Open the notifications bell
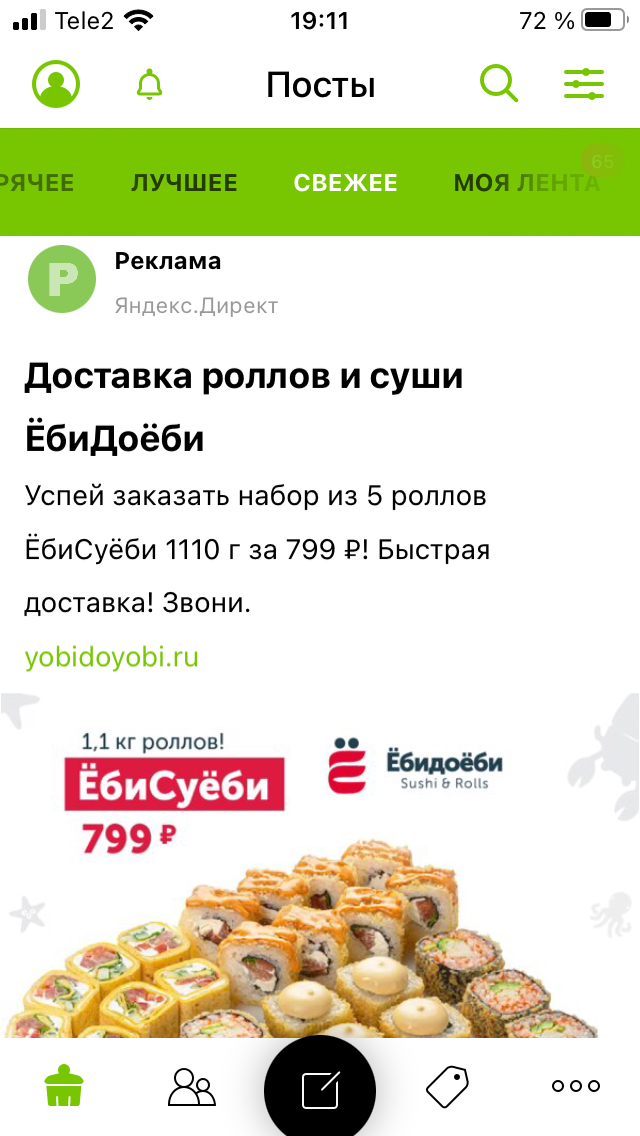This screenshot has width=640, height=1136. click(149, 85)
